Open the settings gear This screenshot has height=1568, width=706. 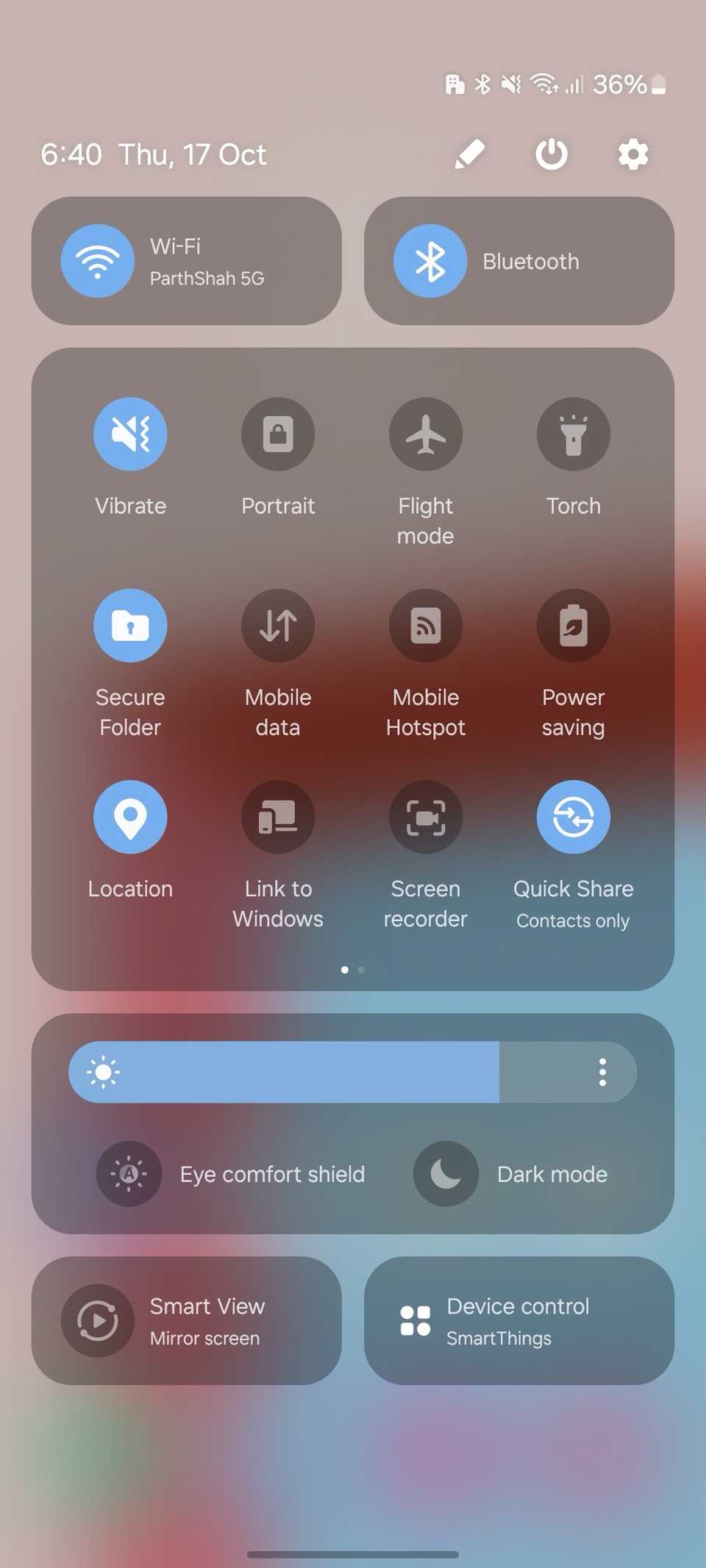pos(632,154)
